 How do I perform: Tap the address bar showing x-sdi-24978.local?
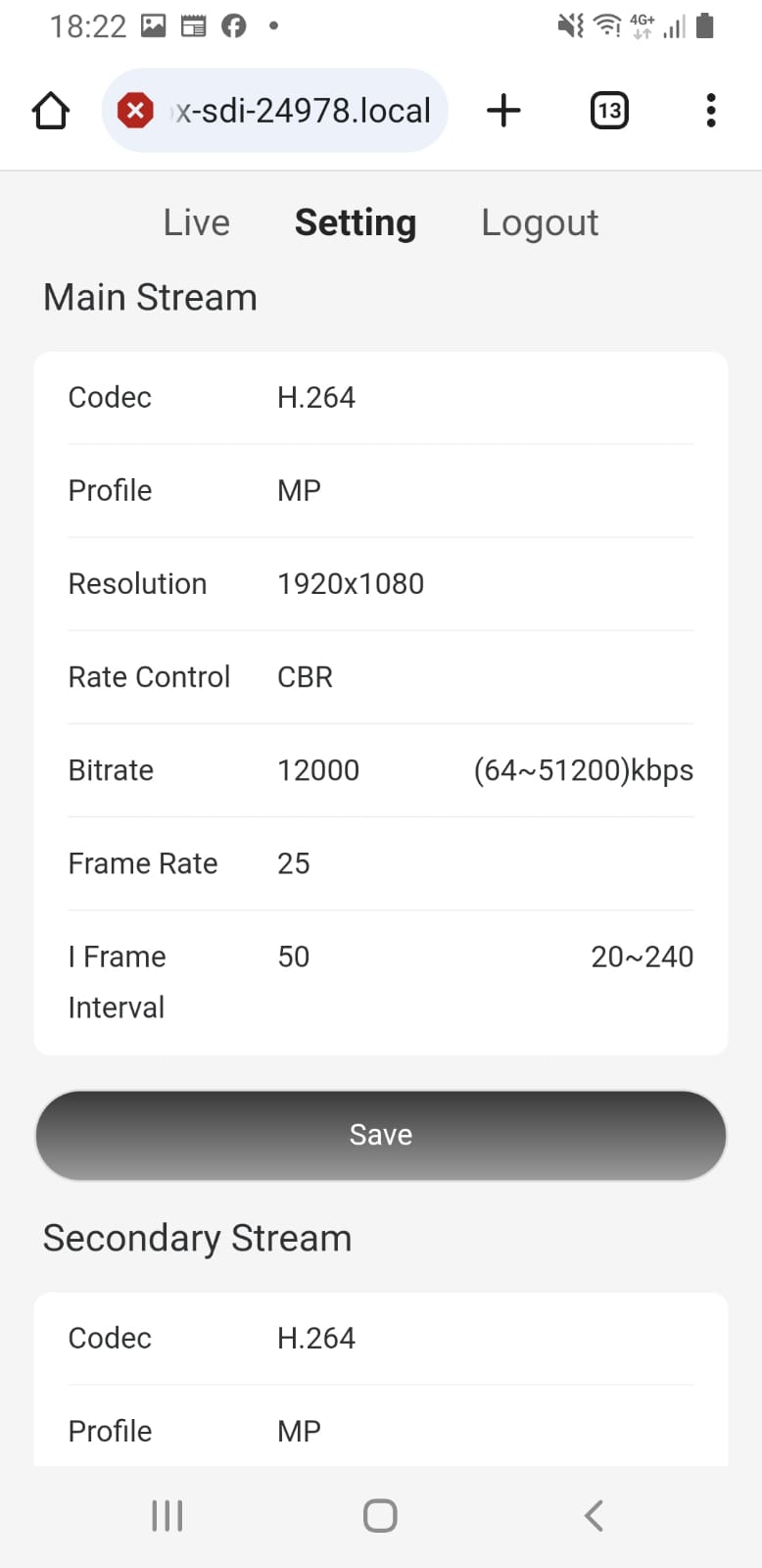(x=294, y=111)
